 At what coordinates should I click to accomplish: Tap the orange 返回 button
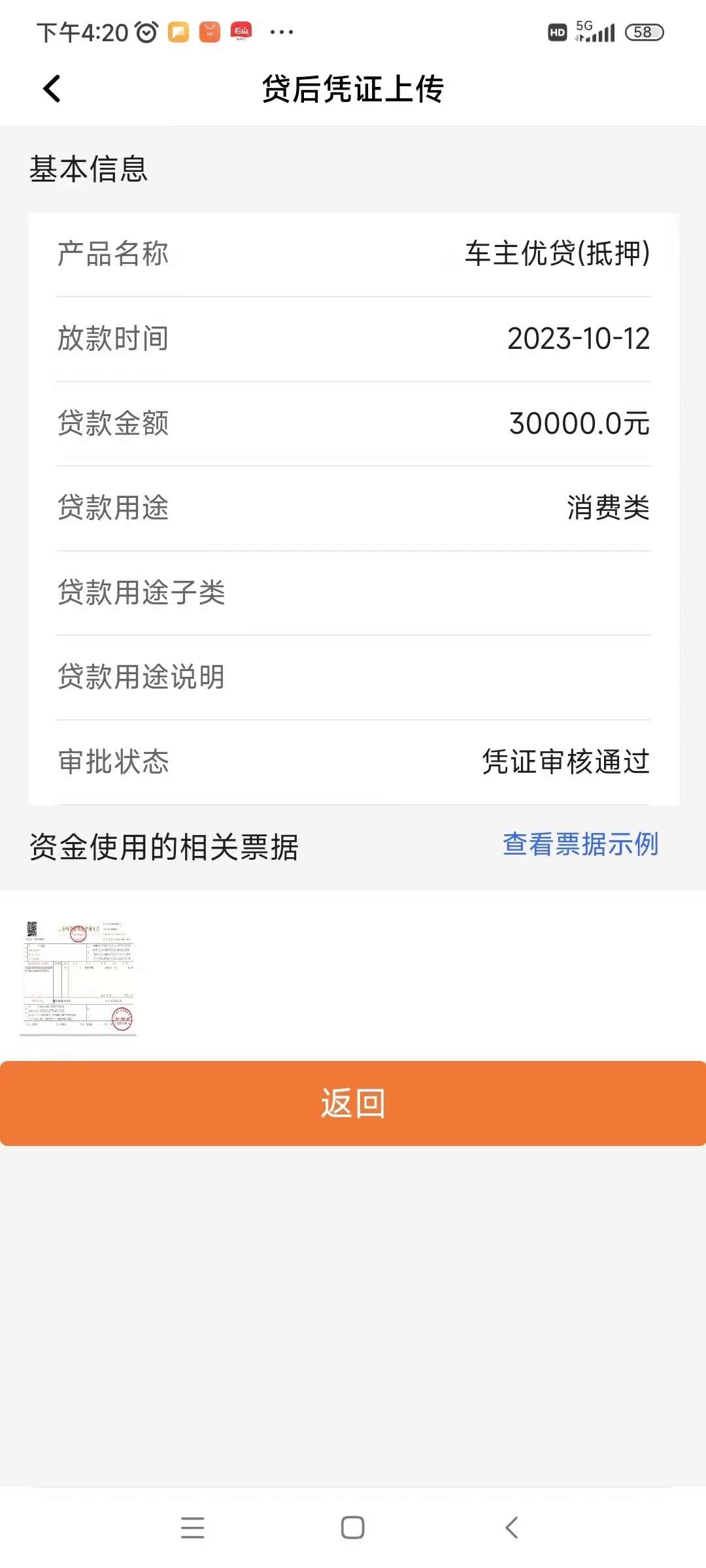point(353,1103)
